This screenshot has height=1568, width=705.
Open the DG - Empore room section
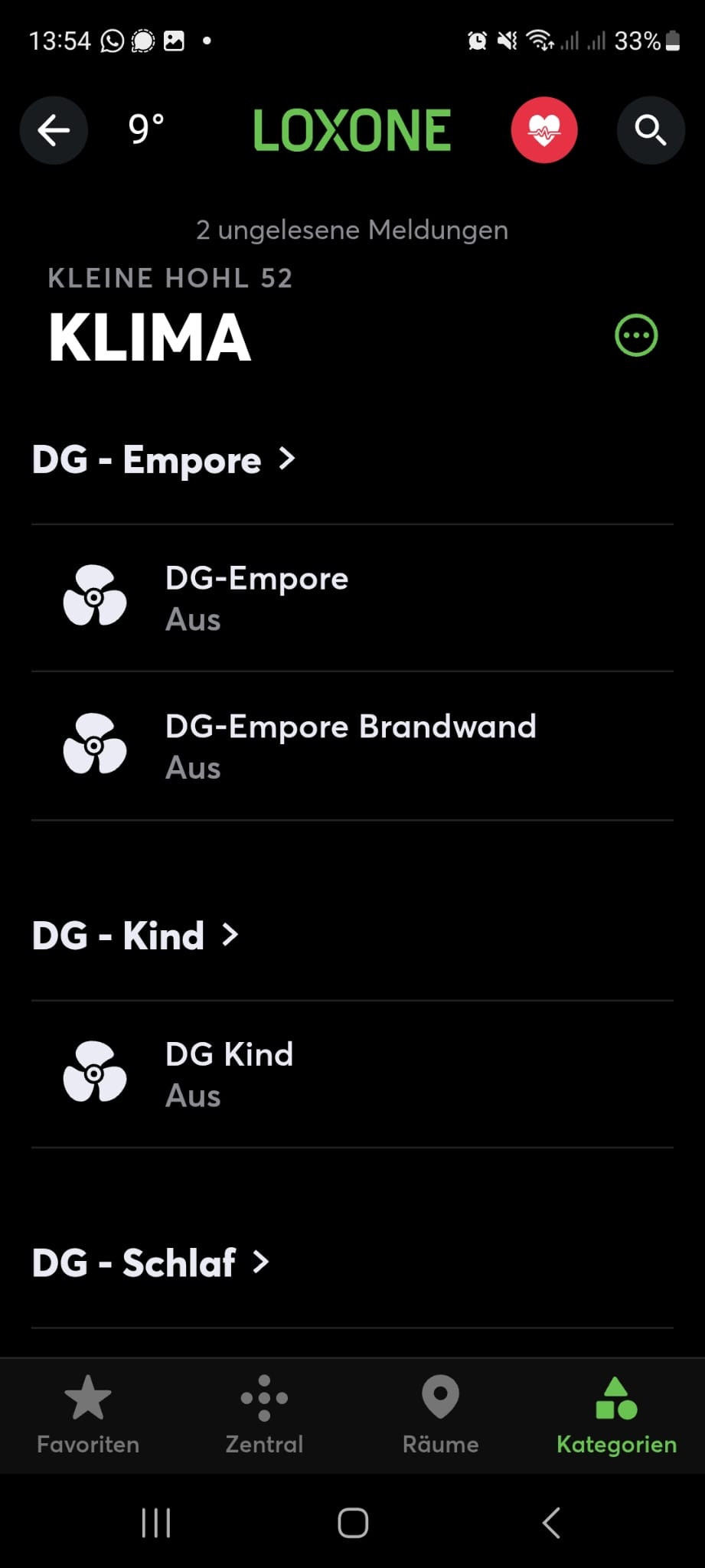tap(163, 460)
